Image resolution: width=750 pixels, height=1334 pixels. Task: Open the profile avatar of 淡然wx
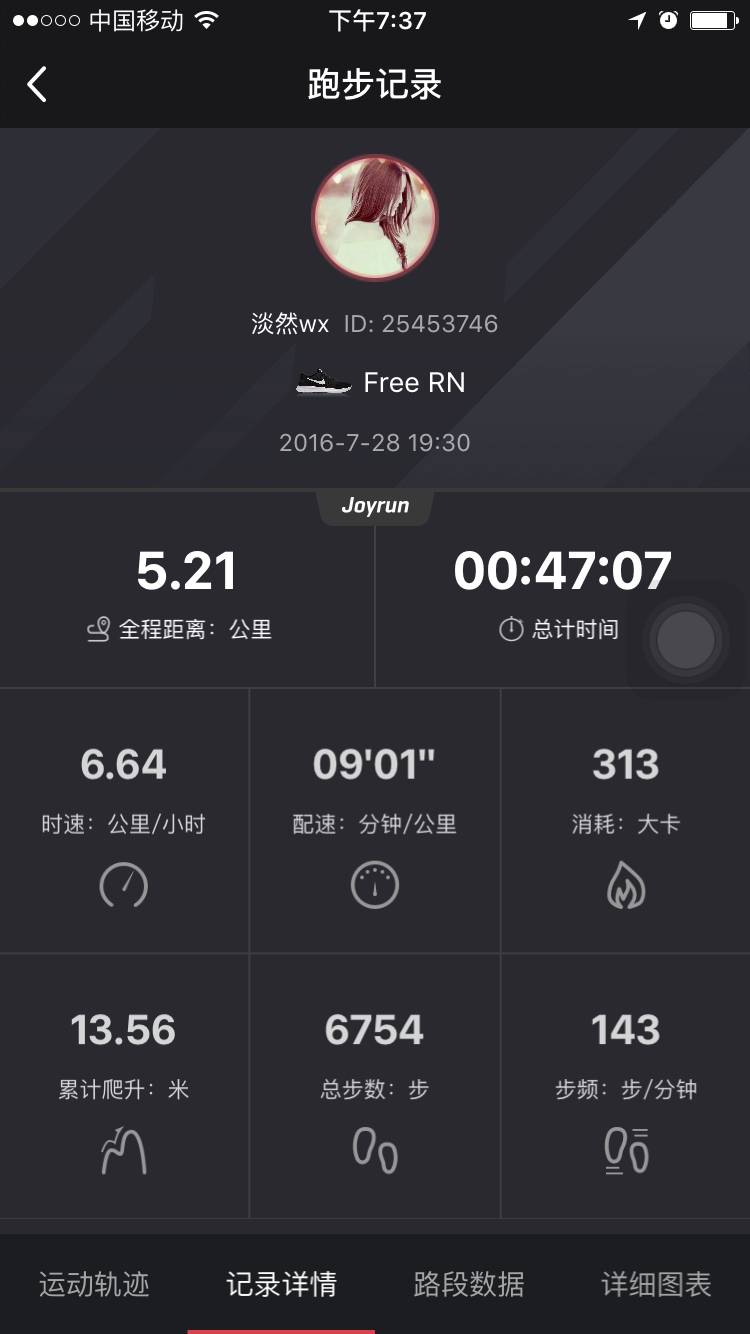pyautogui.click(x=375, y=217)
